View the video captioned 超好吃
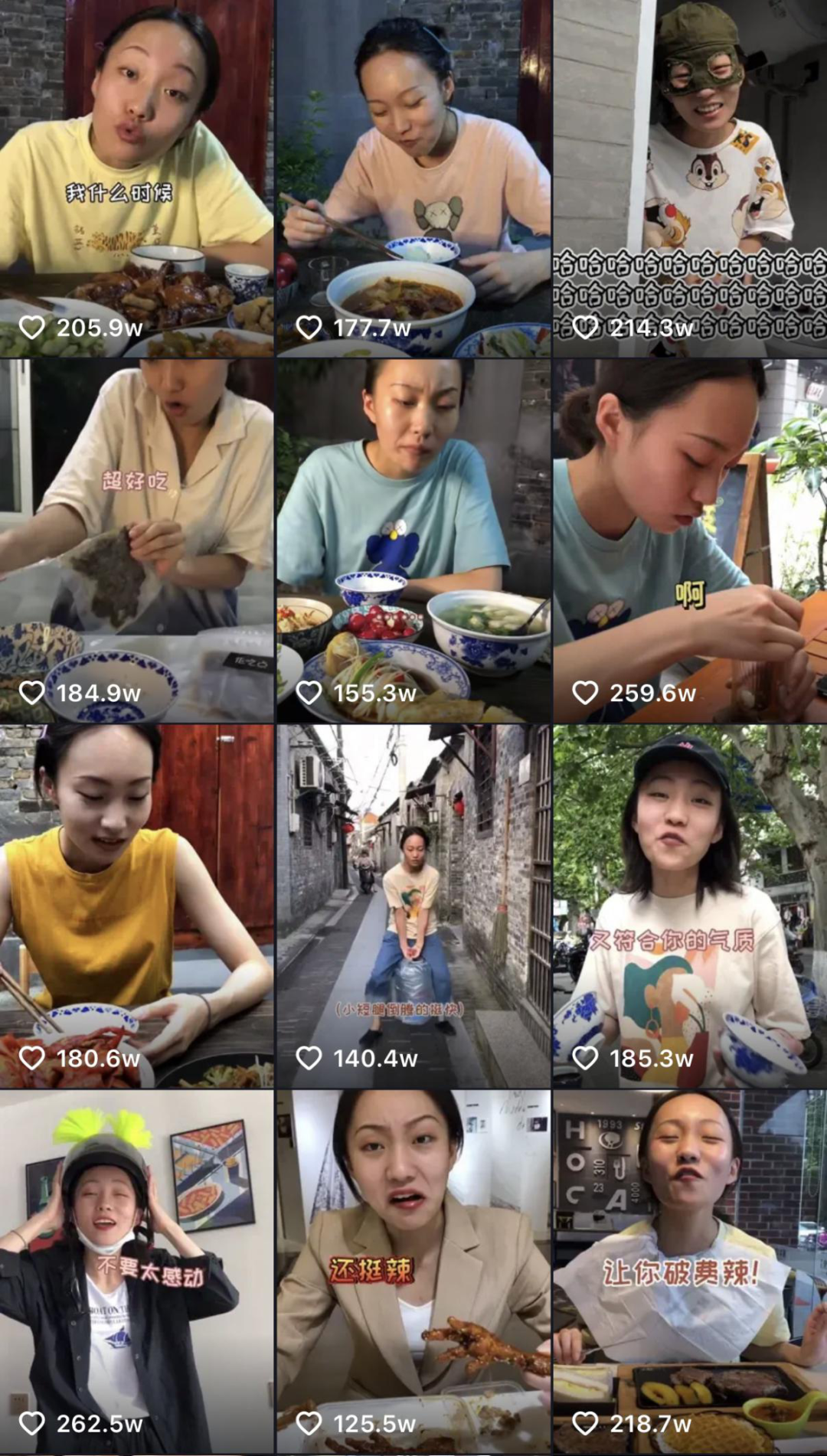Screen dimensions: 827x1456 (x=136, y=540)
